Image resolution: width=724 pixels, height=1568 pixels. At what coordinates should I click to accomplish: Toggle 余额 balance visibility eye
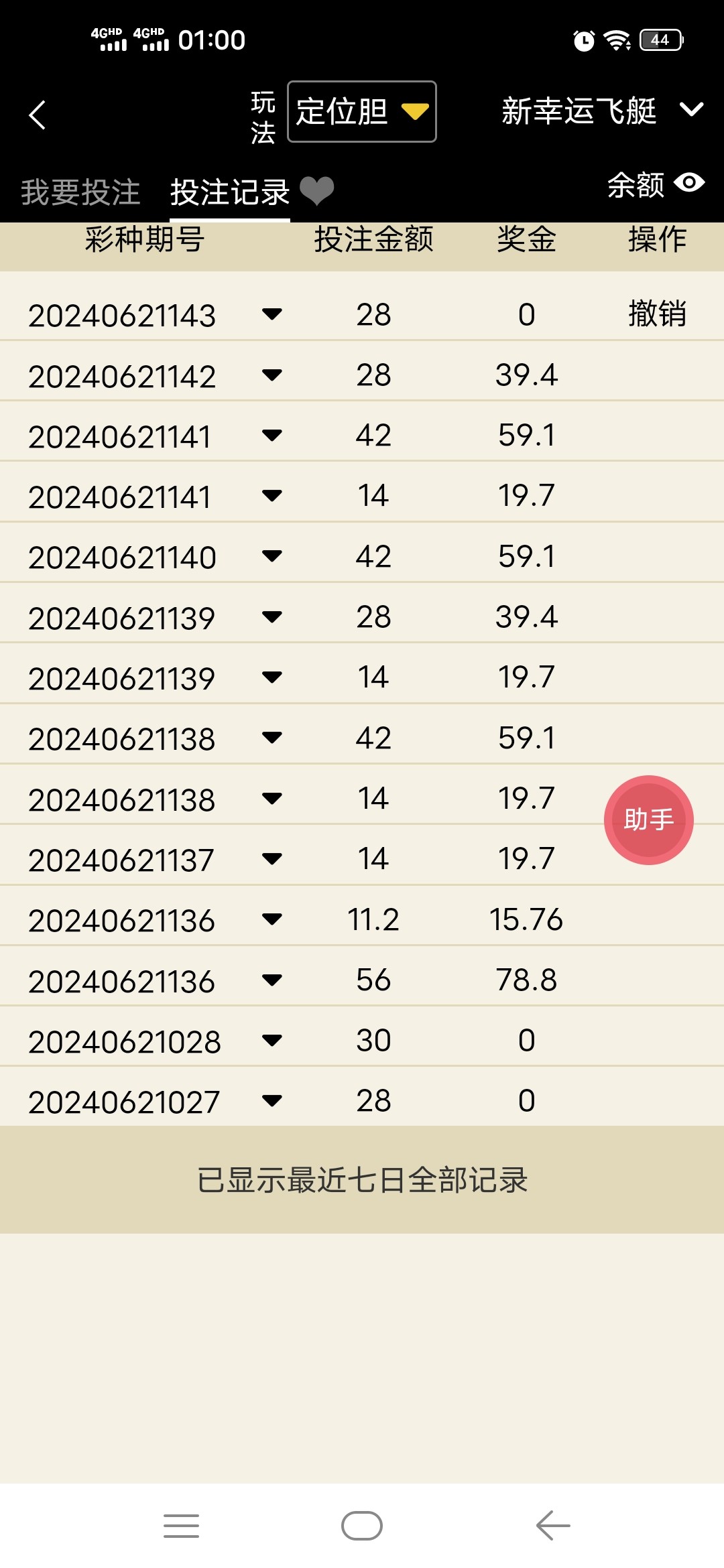pyautogui.click(x=689, y=182)
